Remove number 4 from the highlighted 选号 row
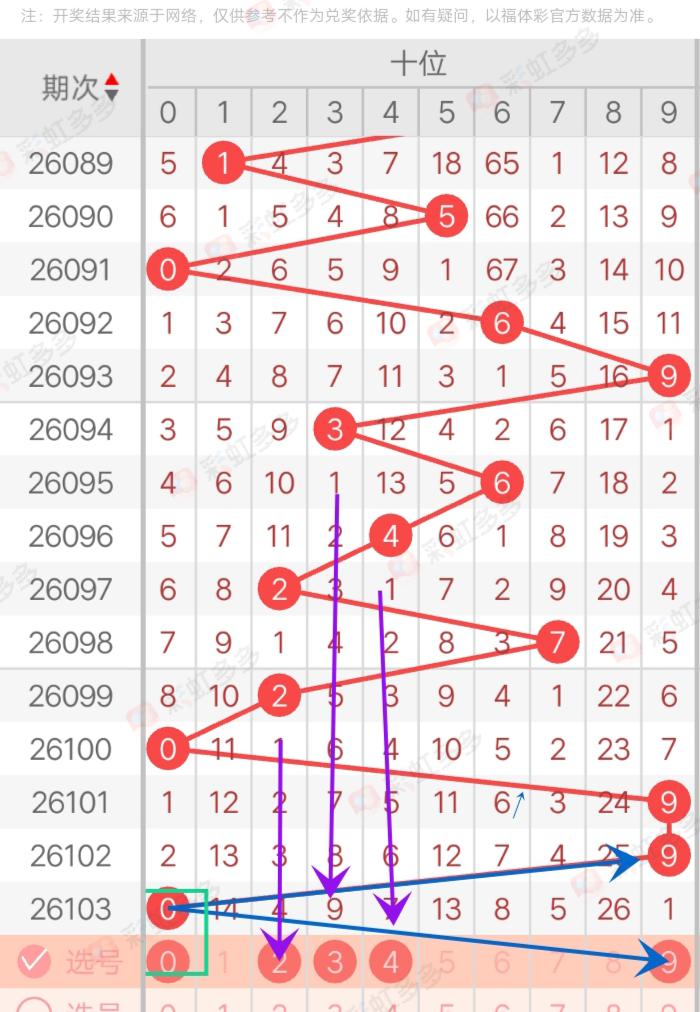 [391, 962]
